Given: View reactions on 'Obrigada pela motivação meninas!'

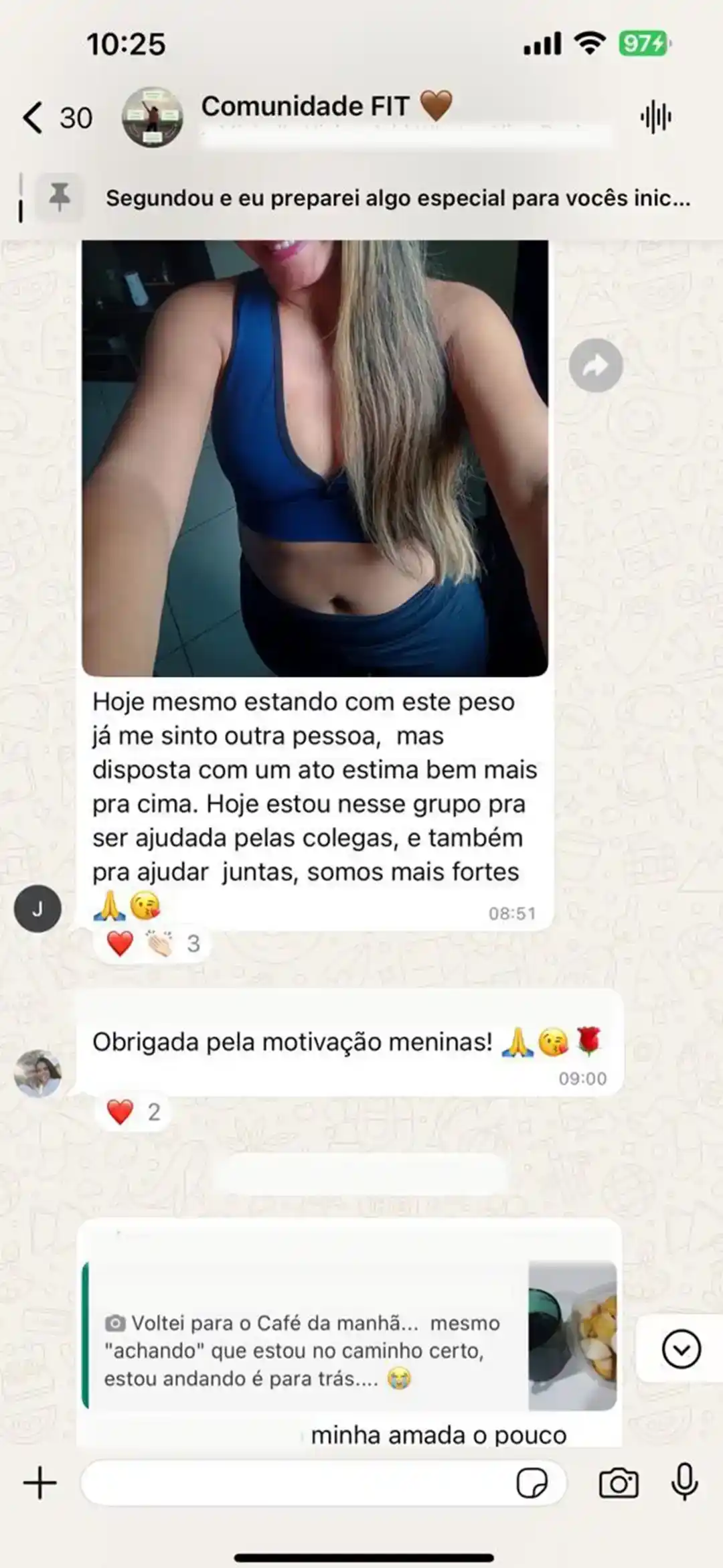Looking at the screenshot, I should 134,1112.
